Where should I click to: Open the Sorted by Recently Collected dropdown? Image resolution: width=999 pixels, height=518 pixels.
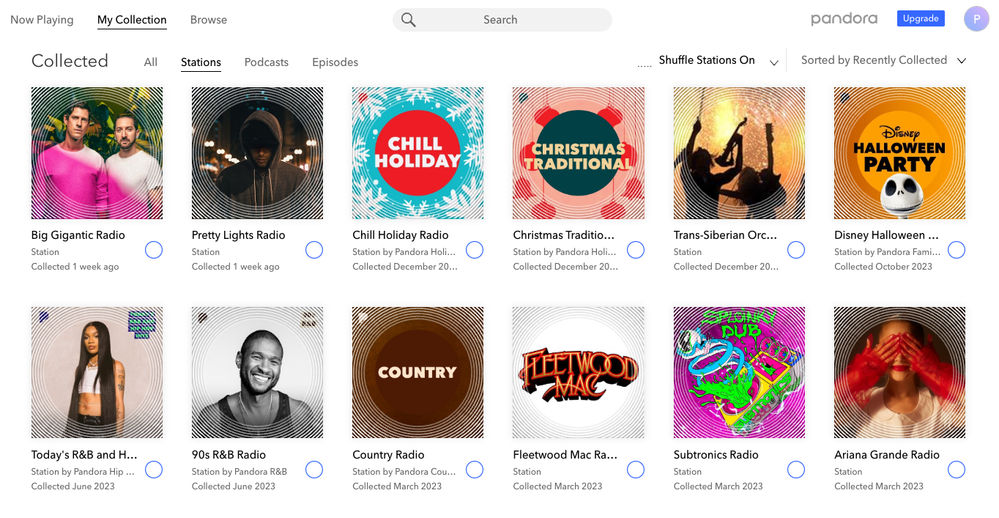(883, 61)
